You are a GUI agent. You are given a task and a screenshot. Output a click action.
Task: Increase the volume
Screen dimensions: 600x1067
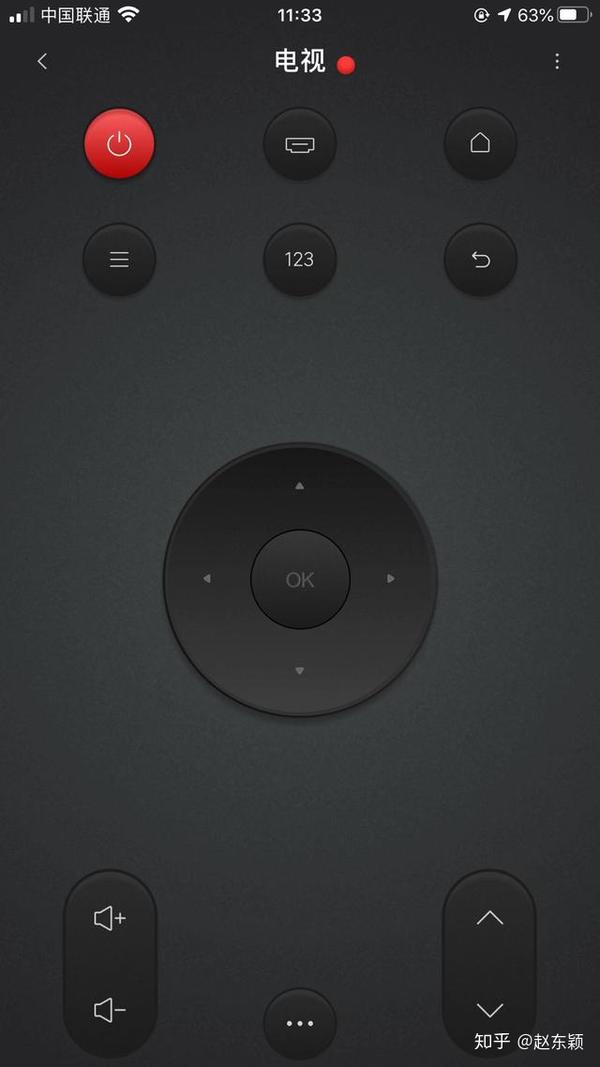pos(110,918)
